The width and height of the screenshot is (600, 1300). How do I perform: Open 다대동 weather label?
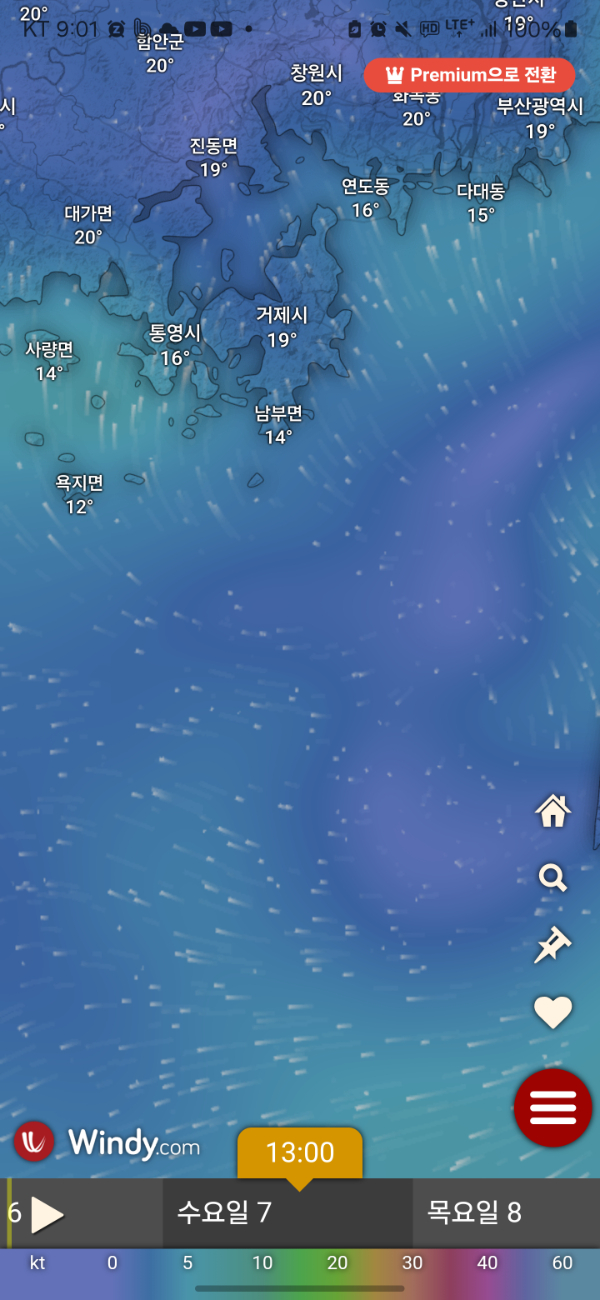click(481, 202)
